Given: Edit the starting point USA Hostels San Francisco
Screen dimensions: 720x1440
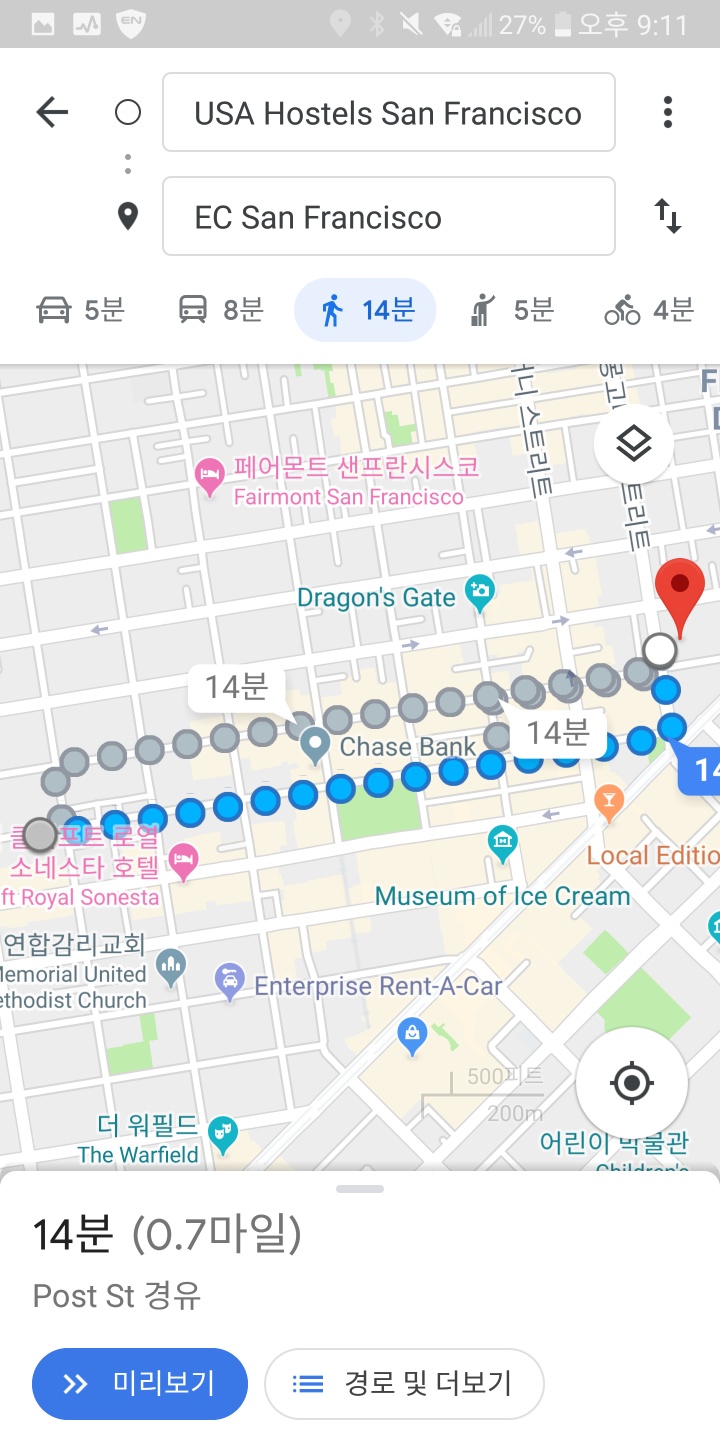Looking at the screenshot, I should 388,113.
